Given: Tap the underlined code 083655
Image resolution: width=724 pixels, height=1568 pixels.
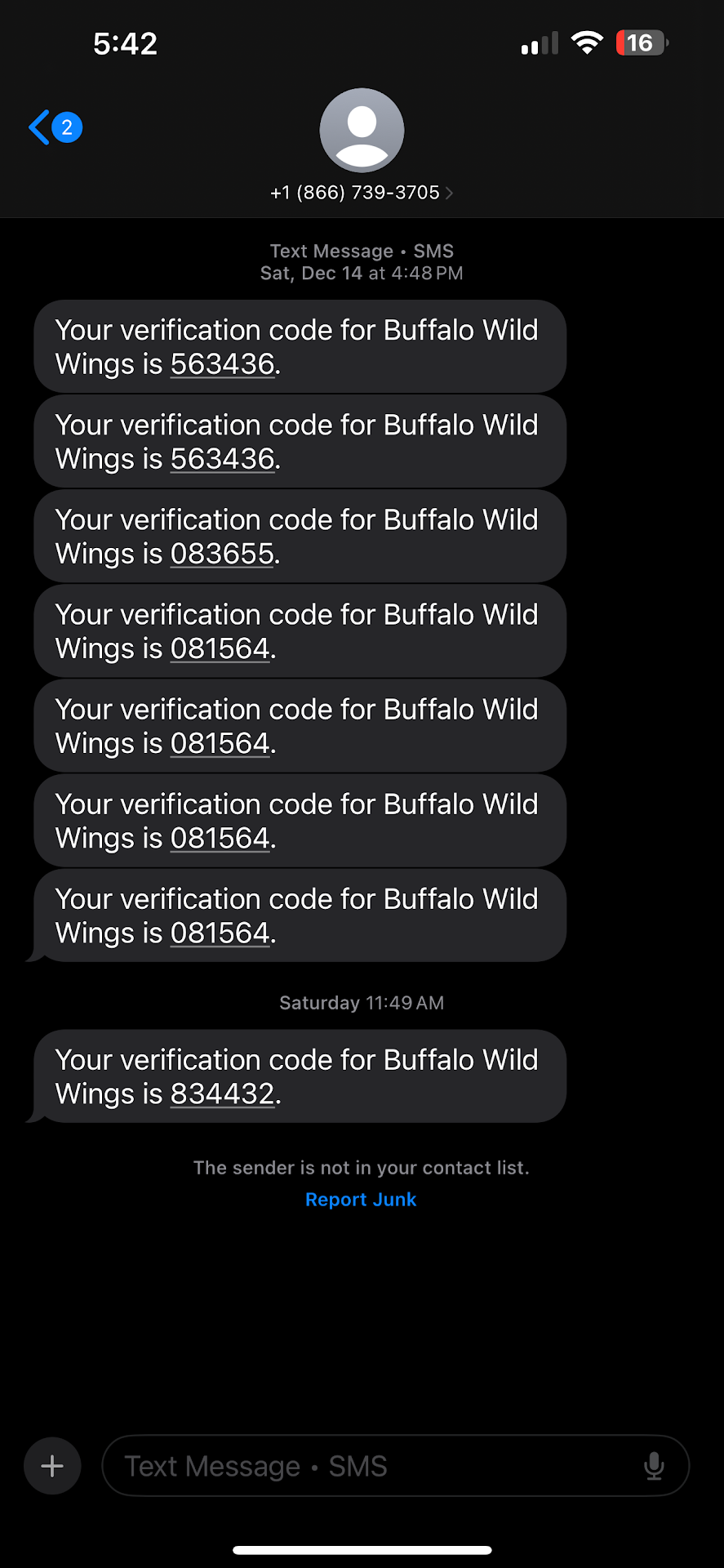Looking at the screenshot, I should point(222,554).
